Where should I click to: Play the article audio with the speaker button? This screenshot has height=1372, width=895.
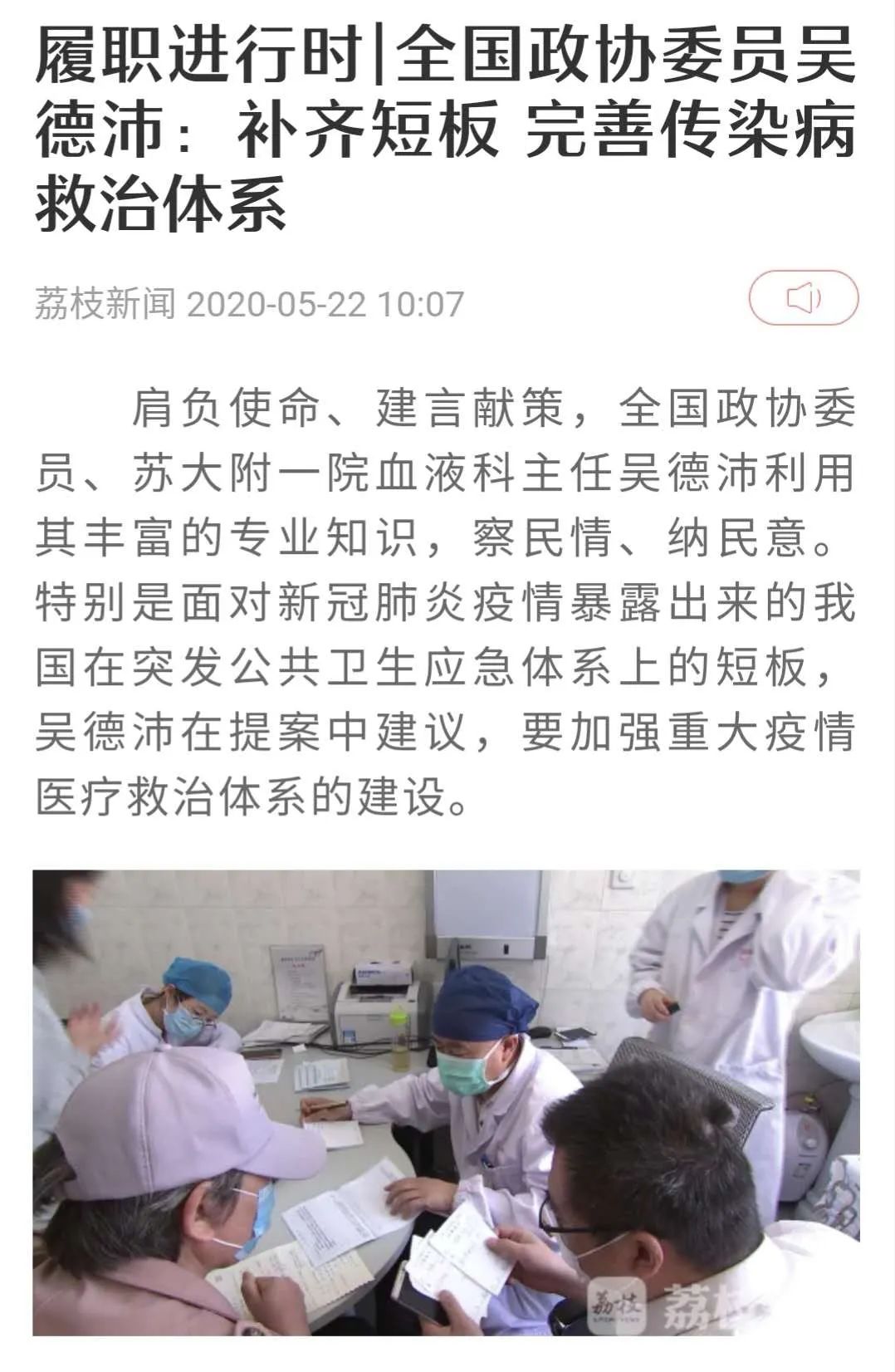803,298
